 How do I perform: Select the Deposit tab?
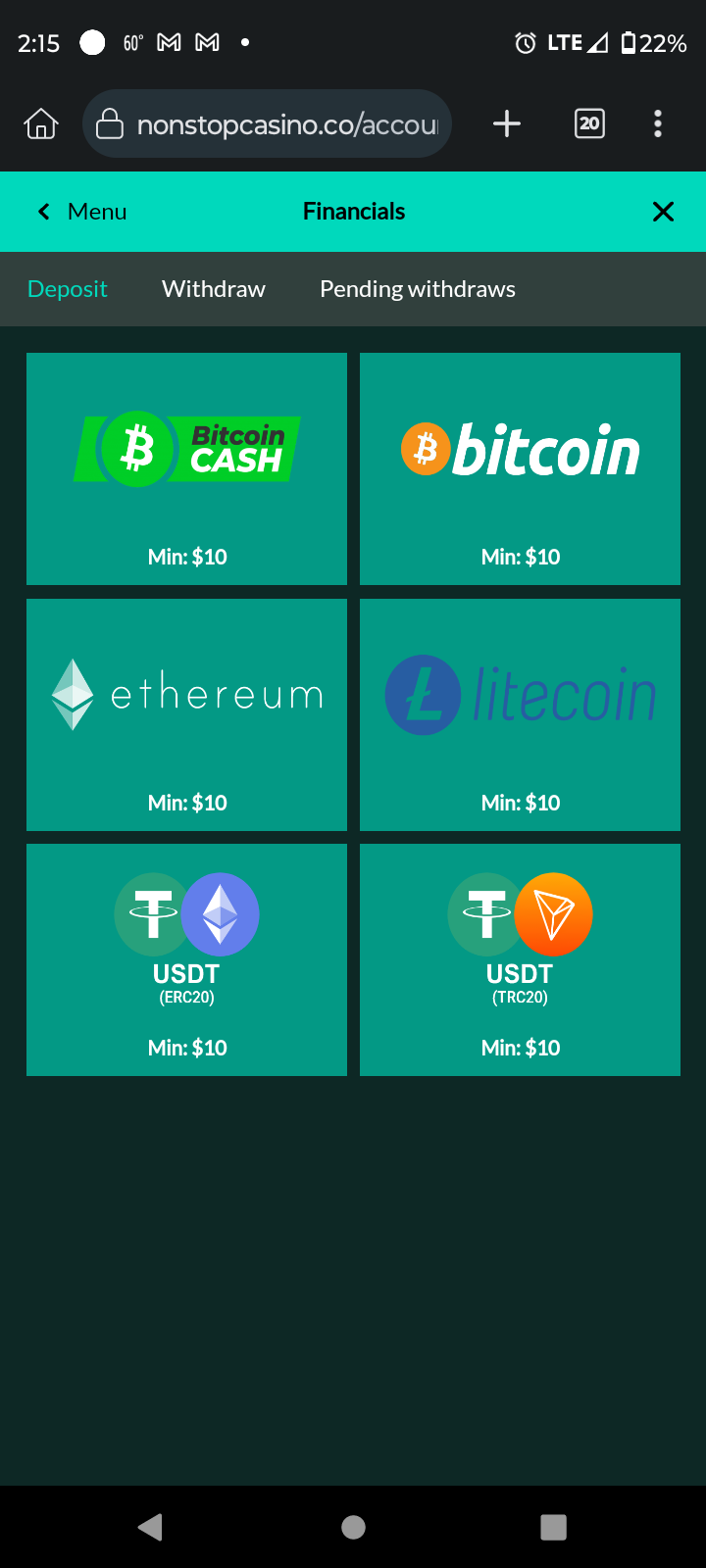point(68,289)
